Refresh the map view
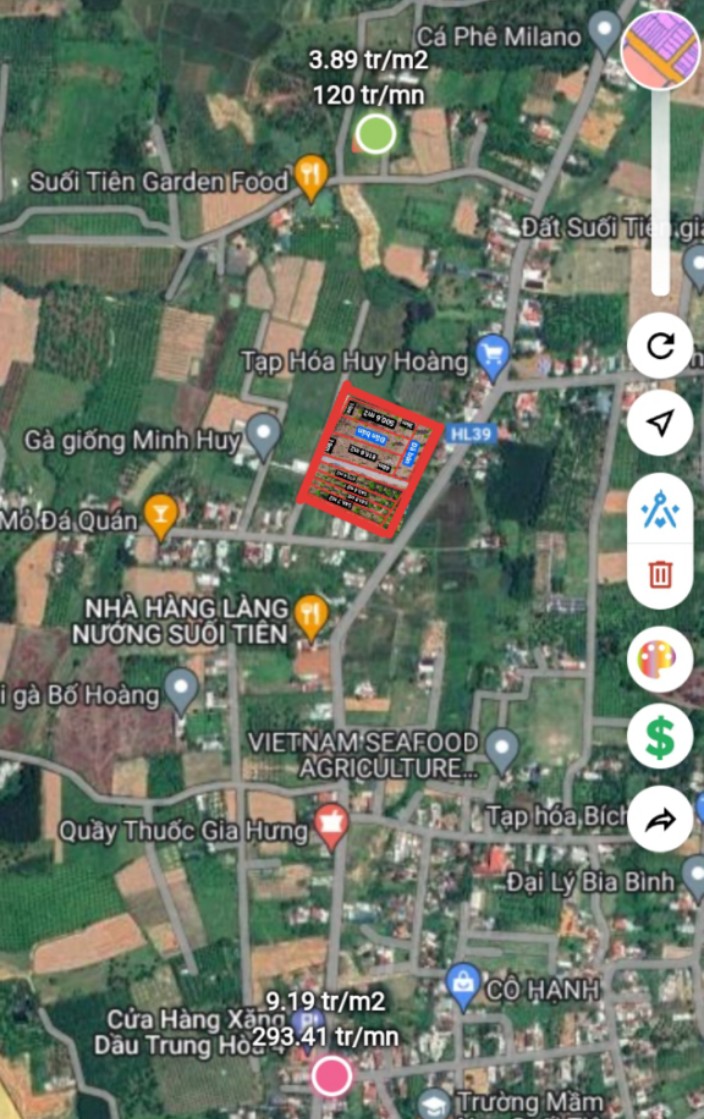Viewport: 704px width, 1119px height. tap(660, 346)
